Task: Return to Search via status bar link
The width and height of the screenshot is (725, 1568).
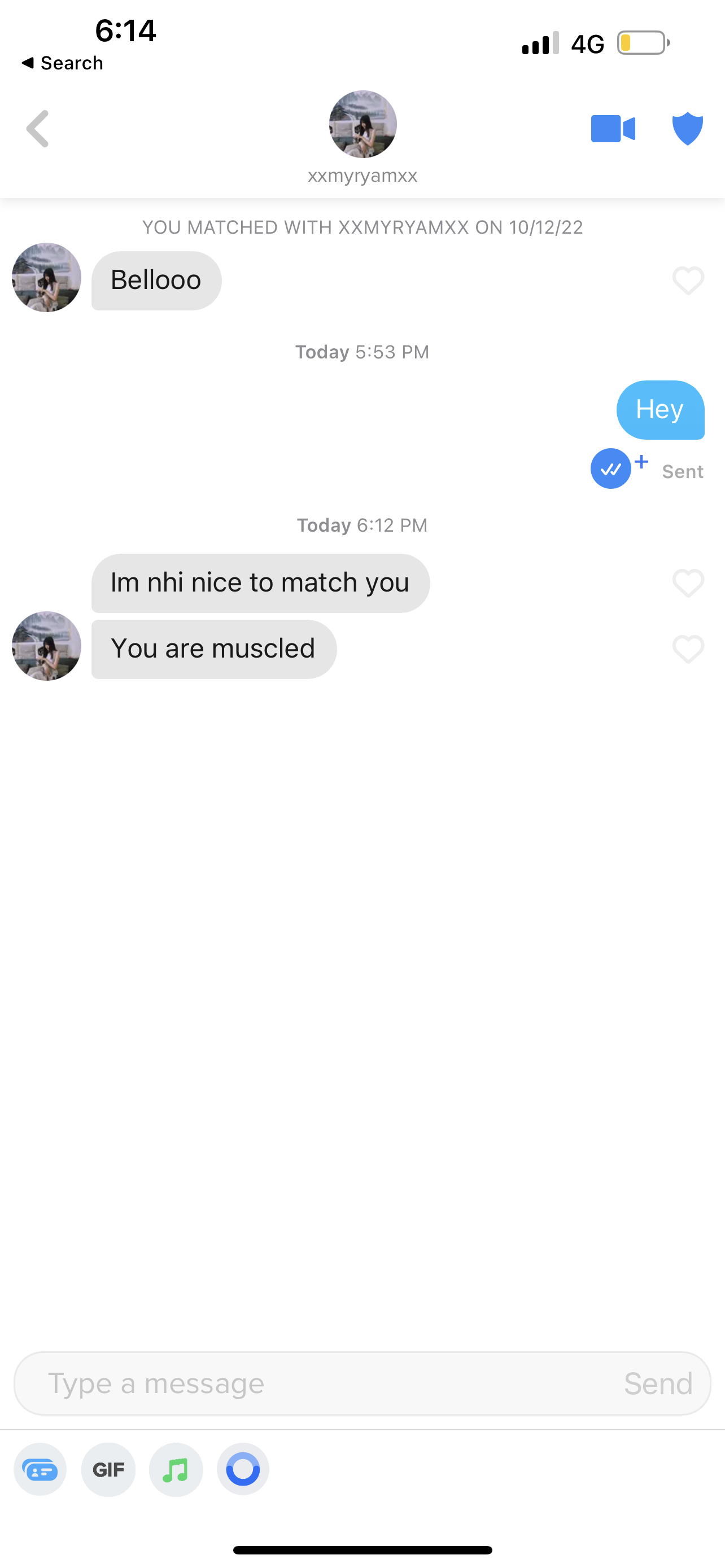Action: 62,63
